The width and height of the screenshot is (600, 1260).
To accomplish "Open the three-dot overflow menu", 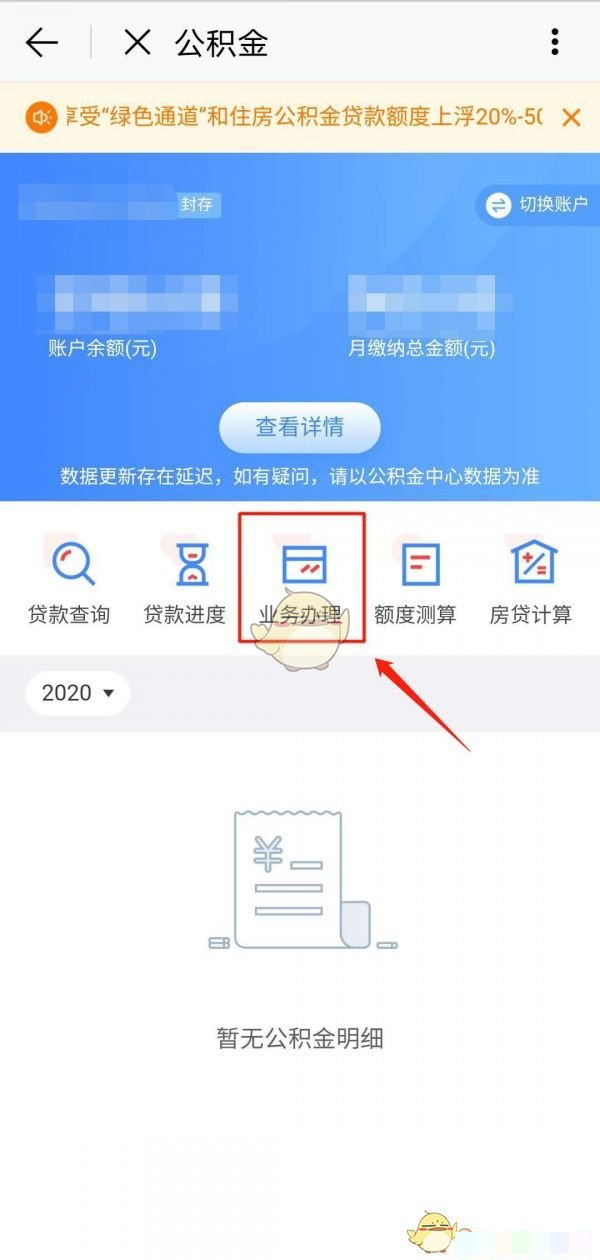I will [x=555, y=42].
